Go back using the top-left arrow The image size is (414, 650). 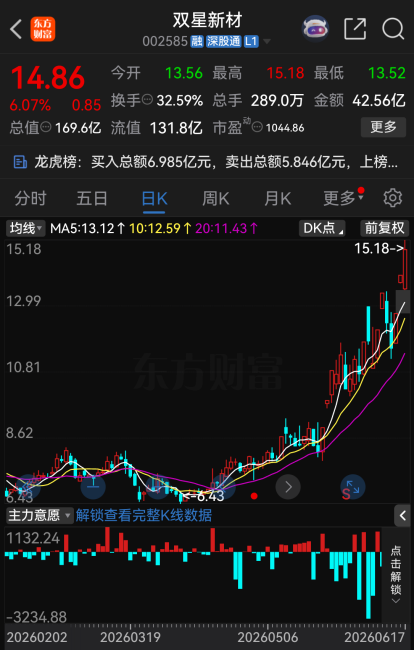point(16,29)
